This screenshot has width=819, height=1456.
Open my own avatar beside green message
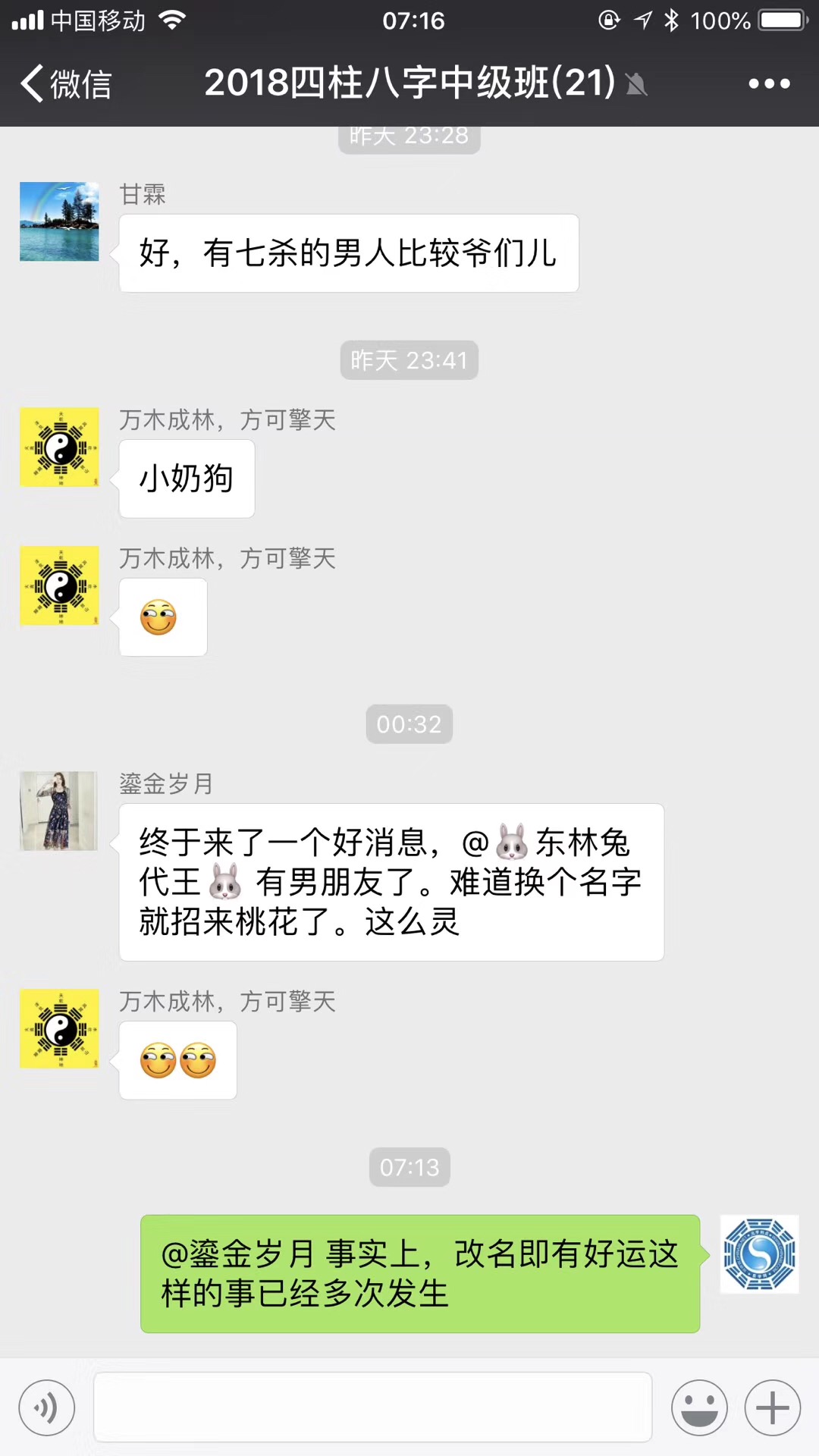(x=759, y=1254)
